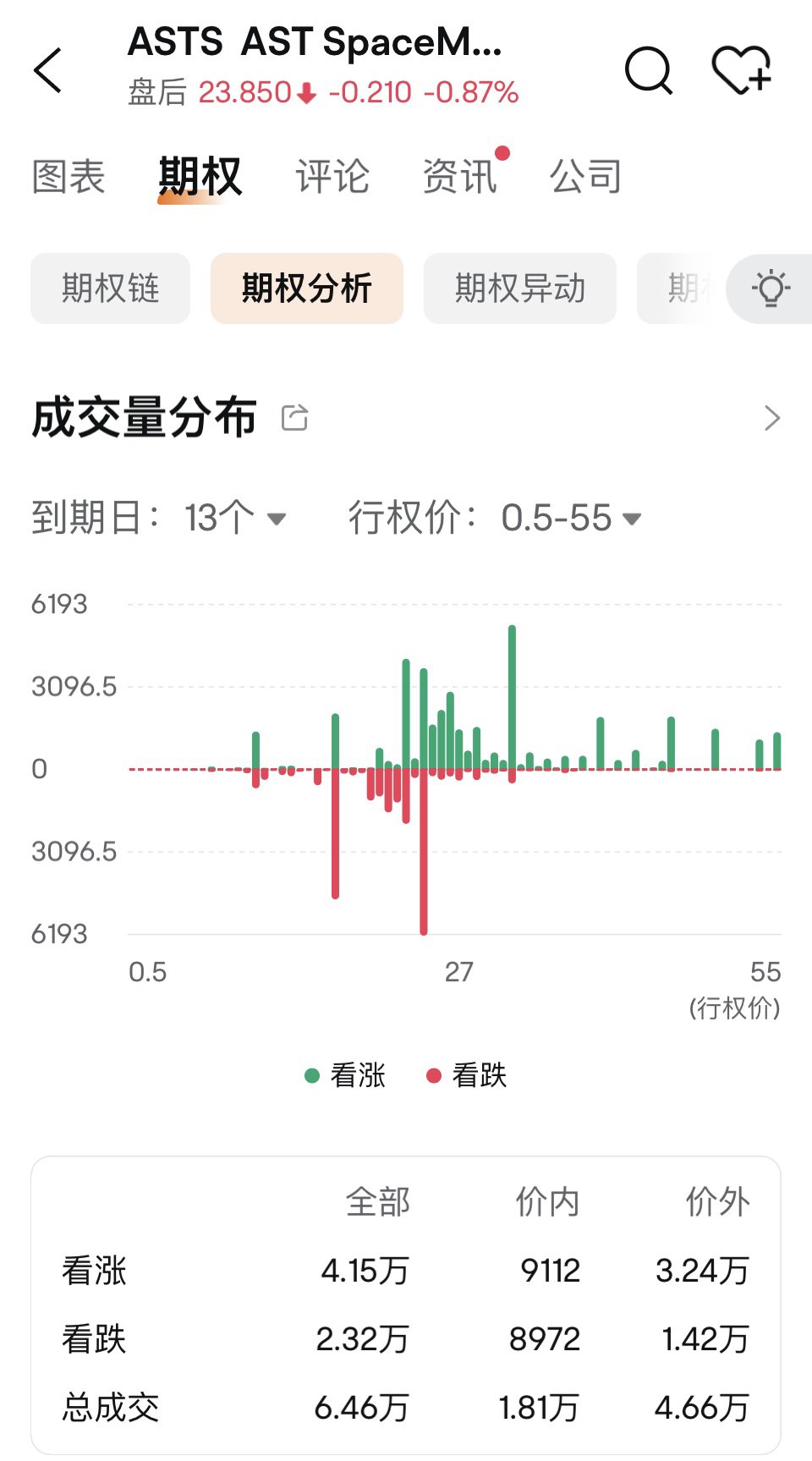Image resolution: width=812 pixels, height=1461 pixels.
Task: Tap the light bulb tips button
Action: tap(771, 288)
